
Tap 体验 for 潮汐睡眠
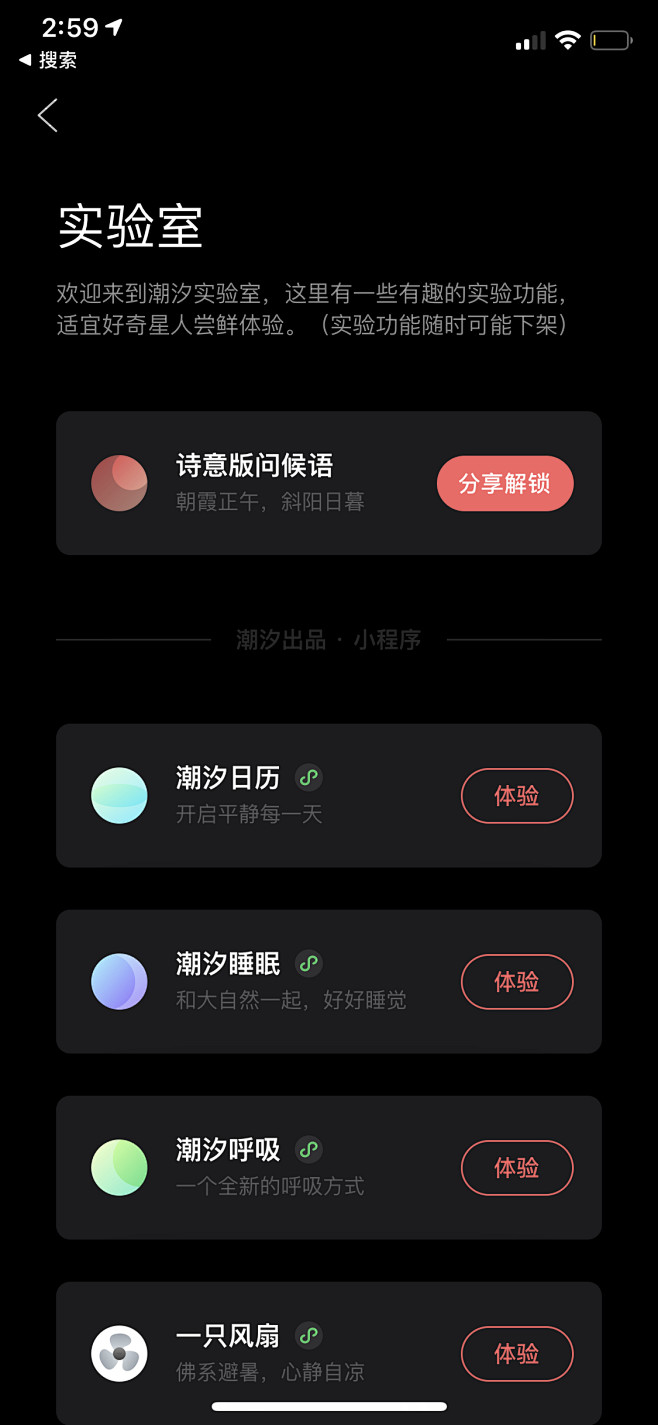[517, 982]
